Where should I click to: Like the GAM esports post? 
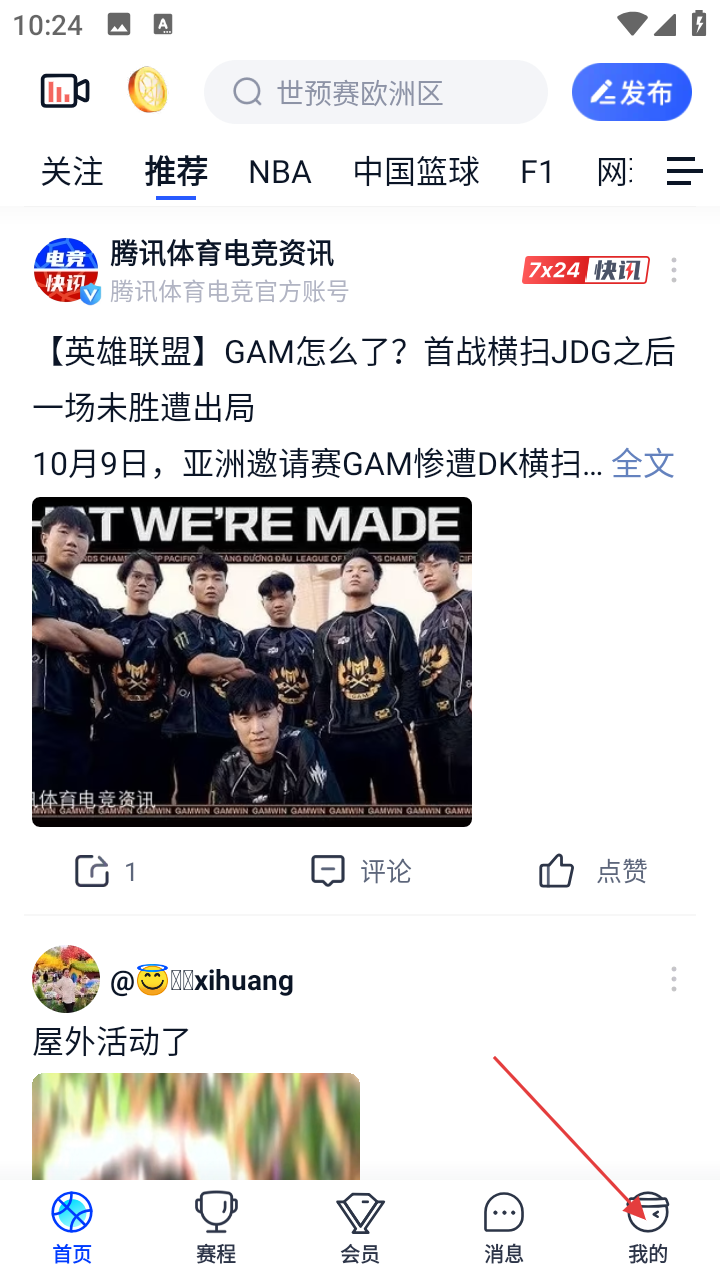[x=593, y=871]
